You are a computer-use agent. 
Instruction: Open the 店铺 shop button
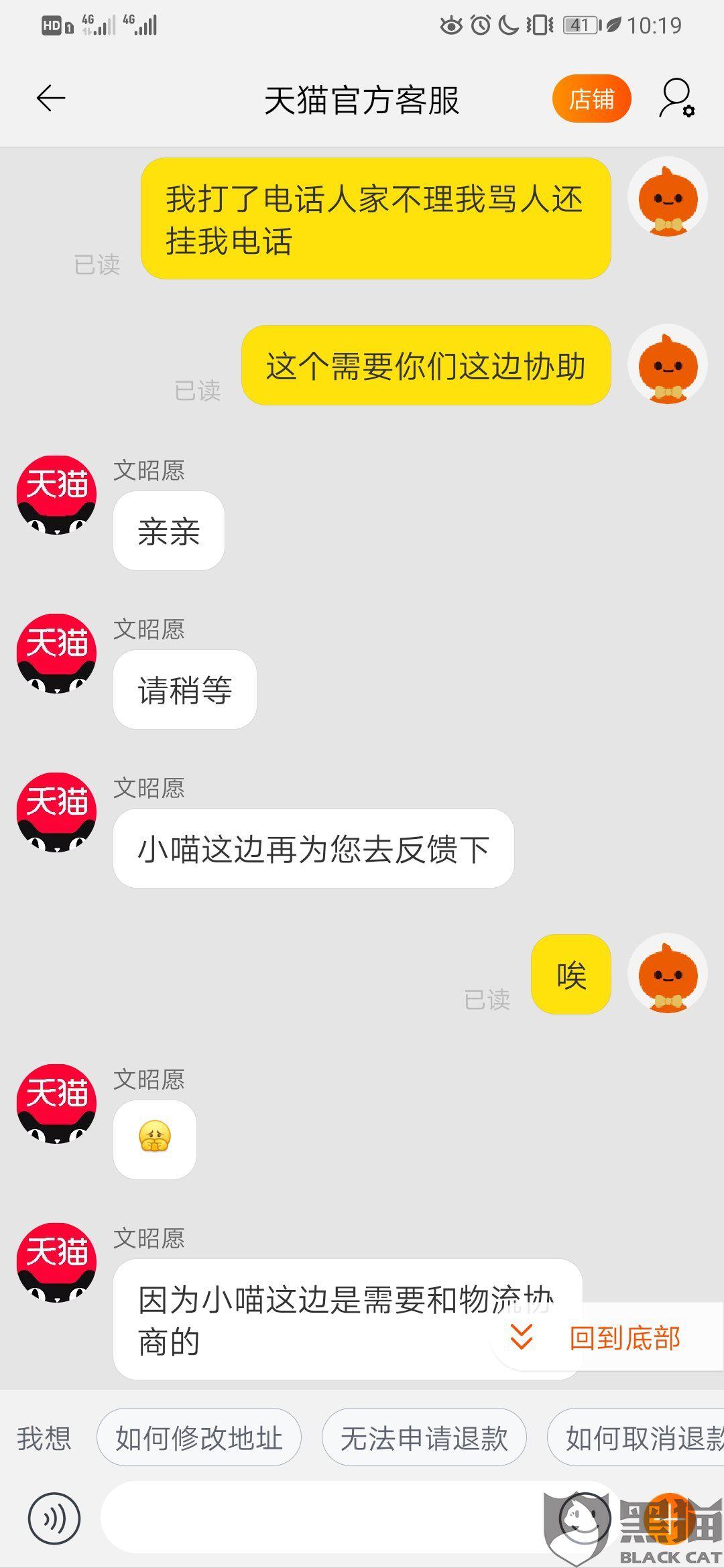[x=591, y=99]
